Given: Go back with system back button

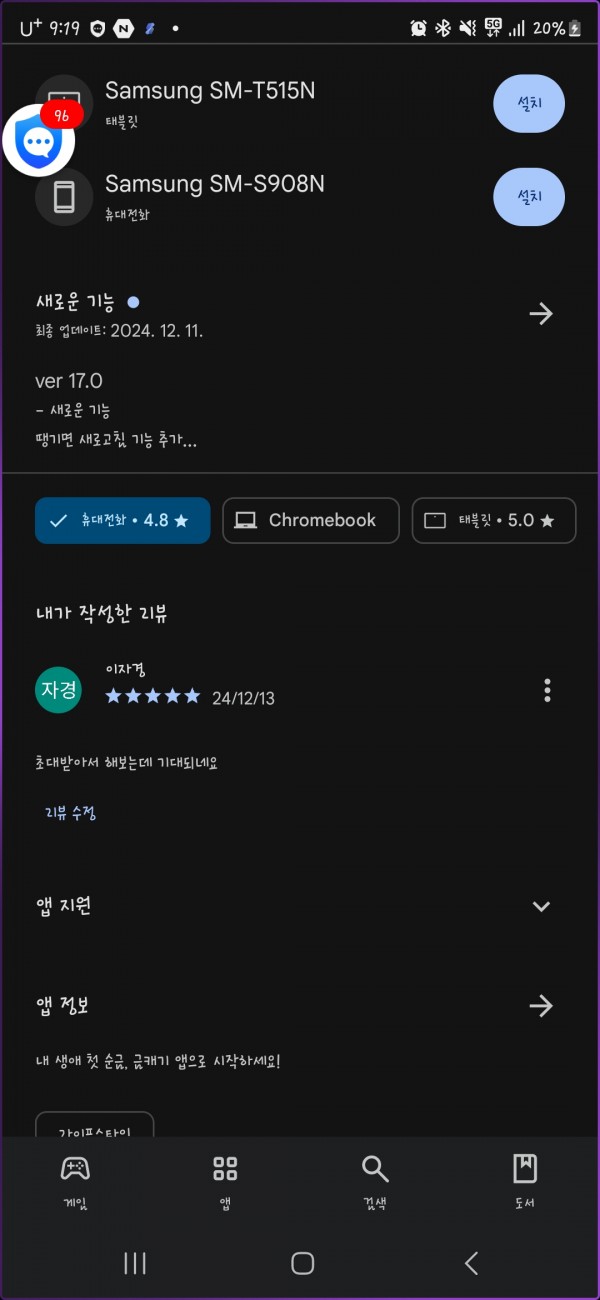Looking at the screenshot, I should 471,1263.
